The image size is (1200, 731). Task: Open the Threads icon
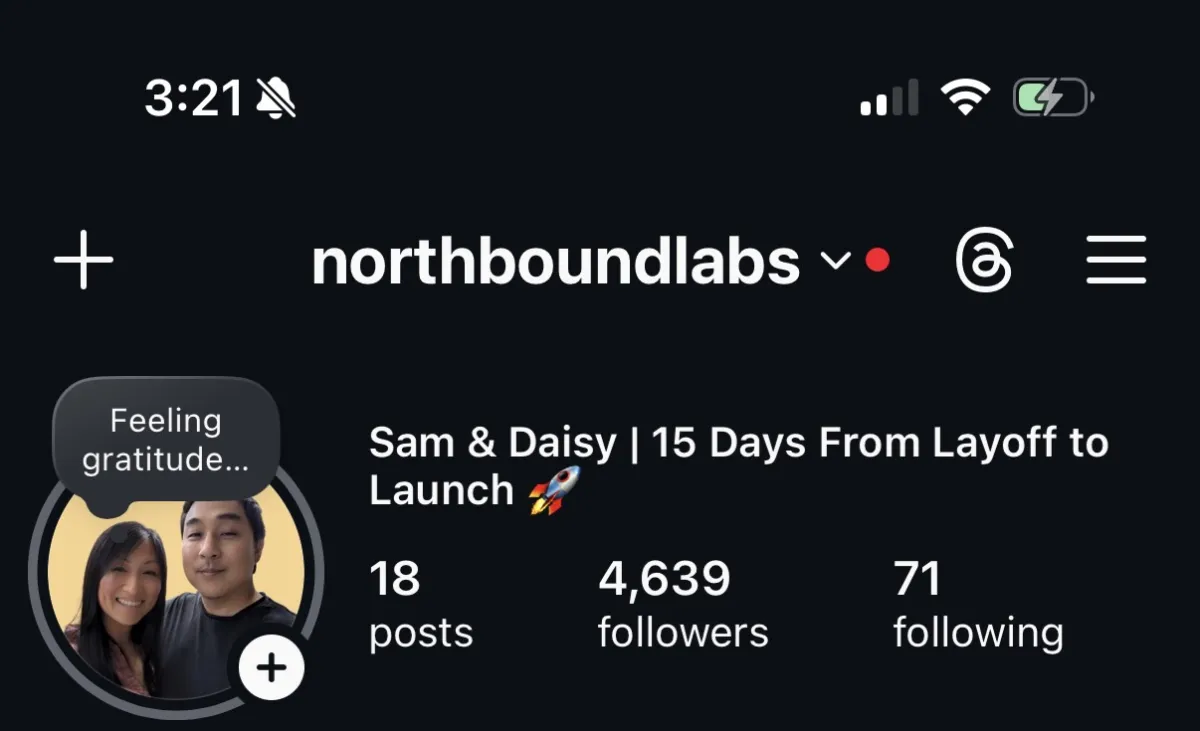click(x=984, y=261)
